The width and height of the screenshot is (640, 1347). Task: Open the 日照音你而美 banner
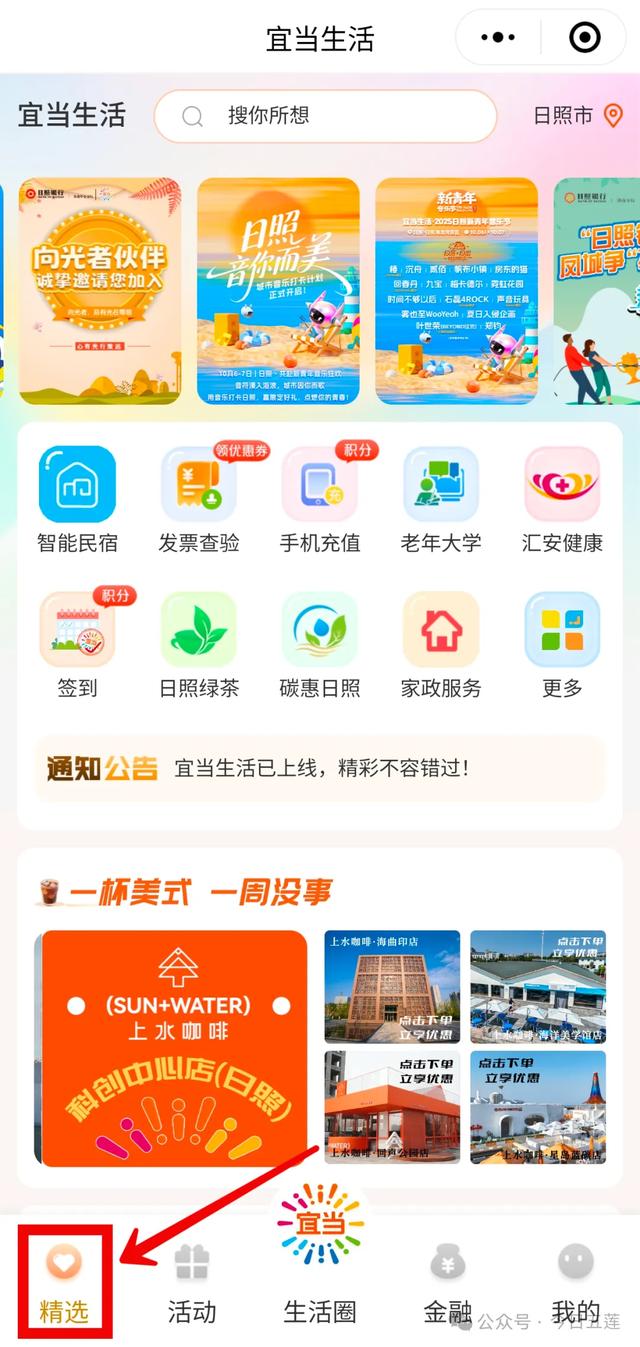click(x=278, y=291)
